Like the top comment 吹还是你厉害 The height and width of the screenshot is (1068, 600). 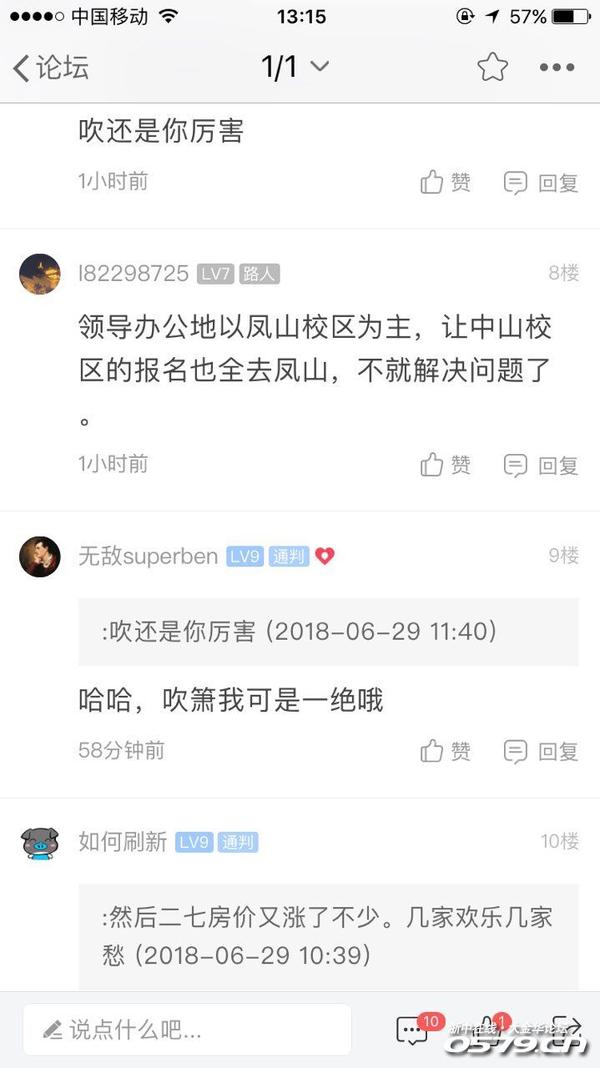click(445, 182)
